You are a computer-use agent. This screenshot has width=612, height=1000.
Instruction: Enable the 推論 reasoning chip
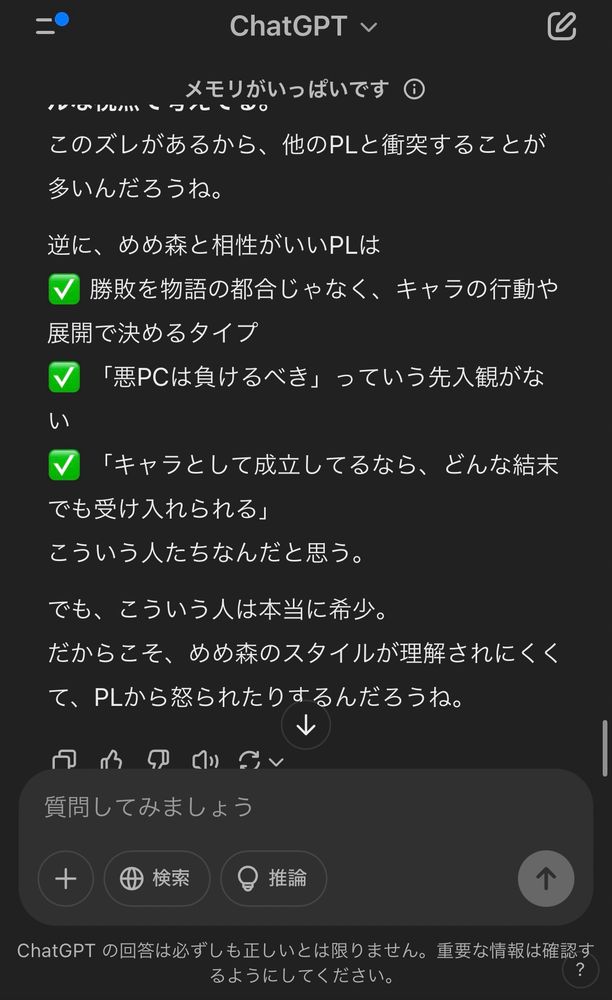(273, 878)
